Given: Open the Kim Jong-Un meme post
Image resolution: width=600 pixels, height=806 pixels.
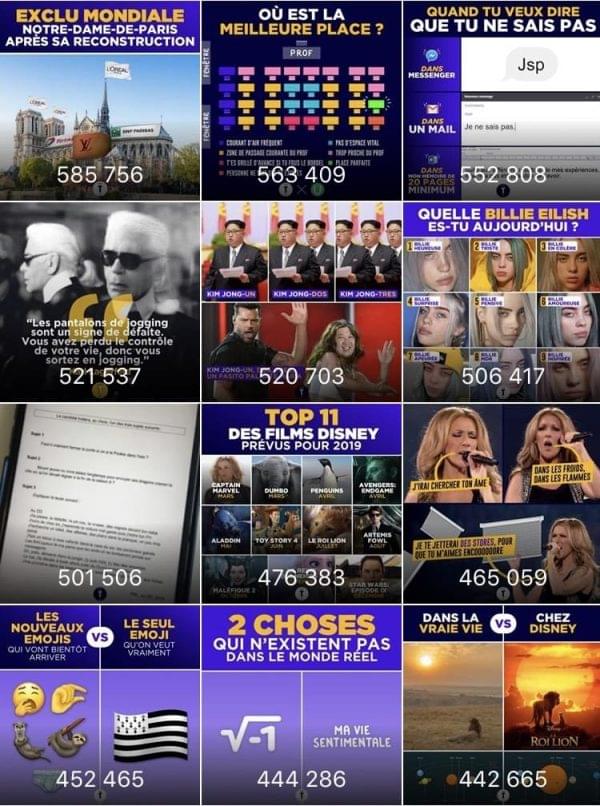Looking at the screenshot, I should coord(300,300).
